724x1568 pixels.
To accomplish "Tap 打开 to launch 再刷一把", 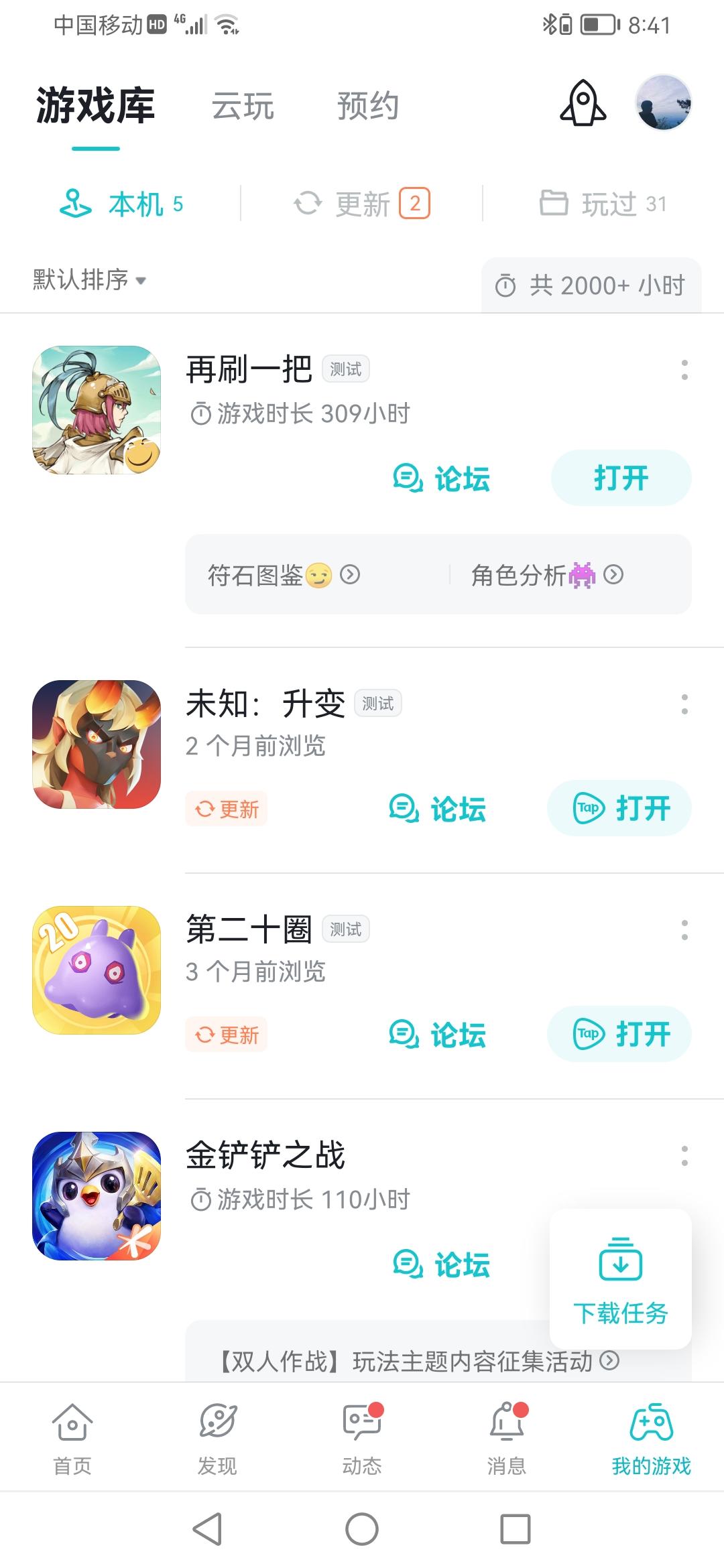I will [620, 478].
